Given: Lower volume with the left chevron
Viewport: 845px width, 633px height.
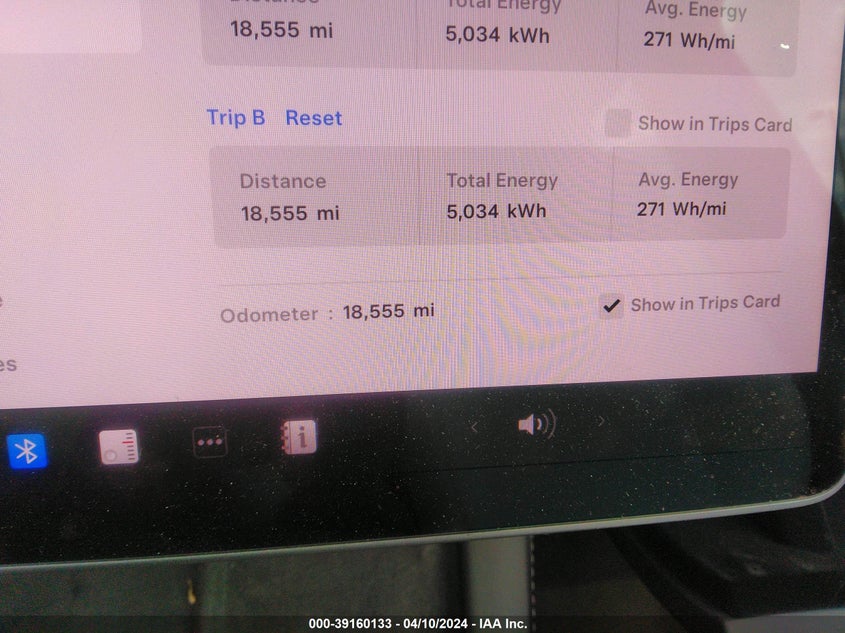Looking at the screenshot, I should tap(474, 427).
